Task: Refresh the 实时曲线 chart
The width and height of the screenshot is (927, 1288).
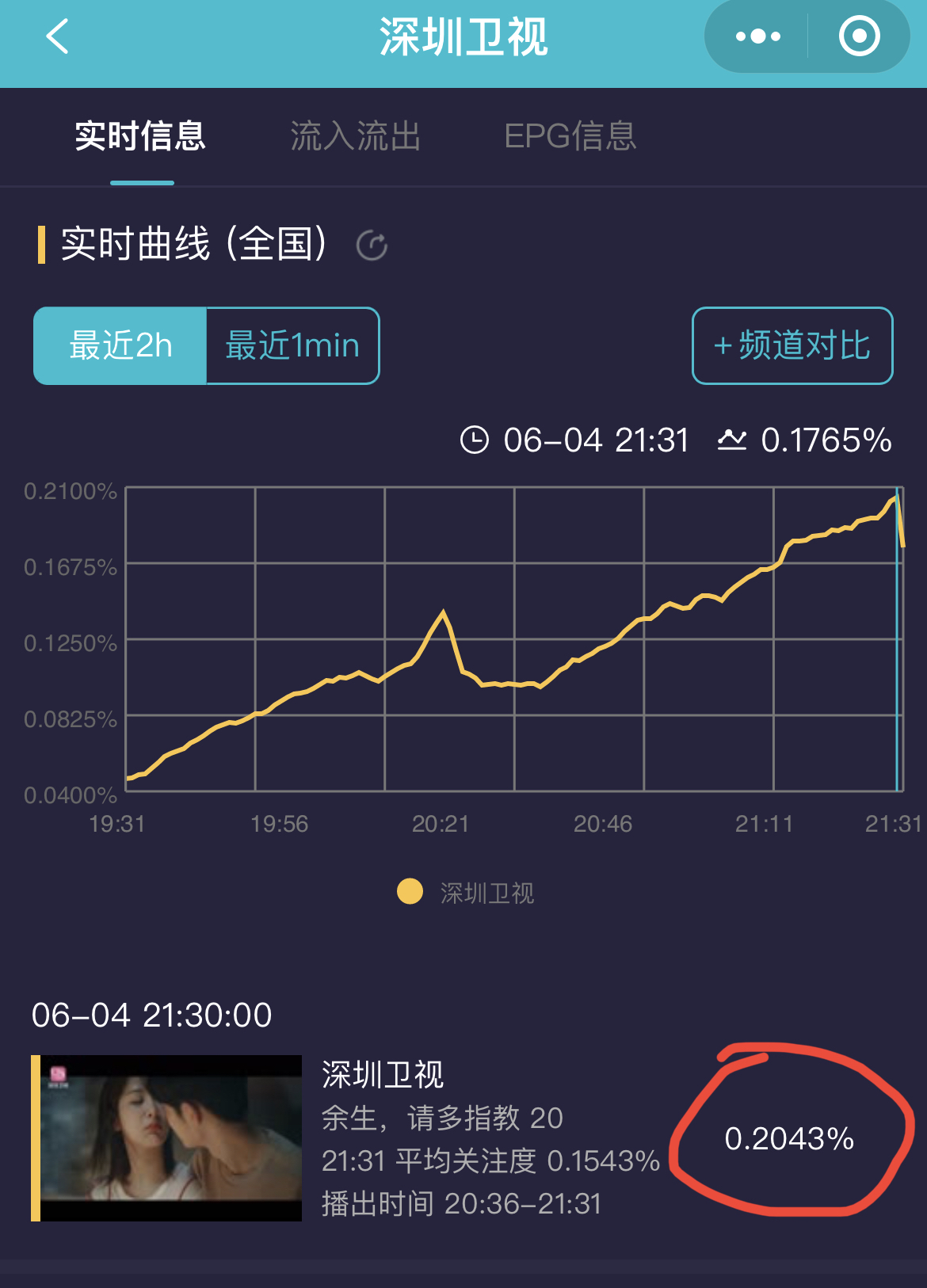Action: click(x=372, y=246)
